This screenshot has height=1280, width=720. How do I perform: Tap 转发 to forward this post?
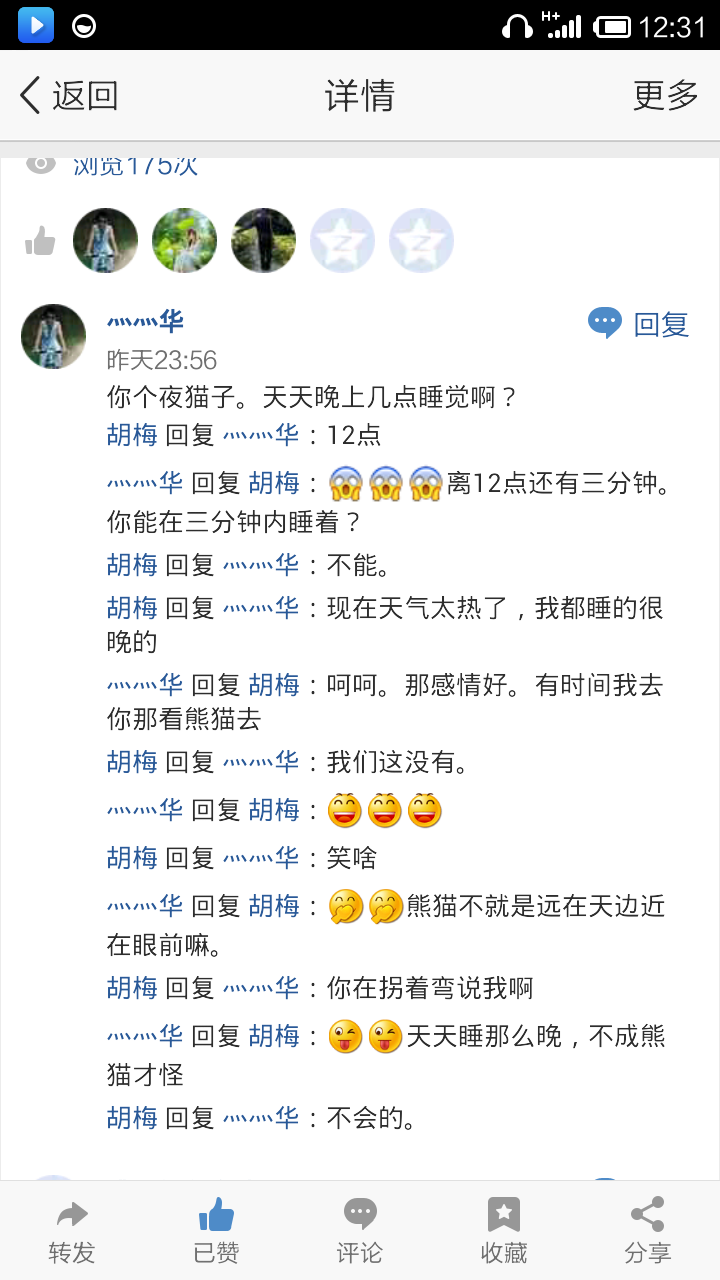click(x=72, y=1230)
